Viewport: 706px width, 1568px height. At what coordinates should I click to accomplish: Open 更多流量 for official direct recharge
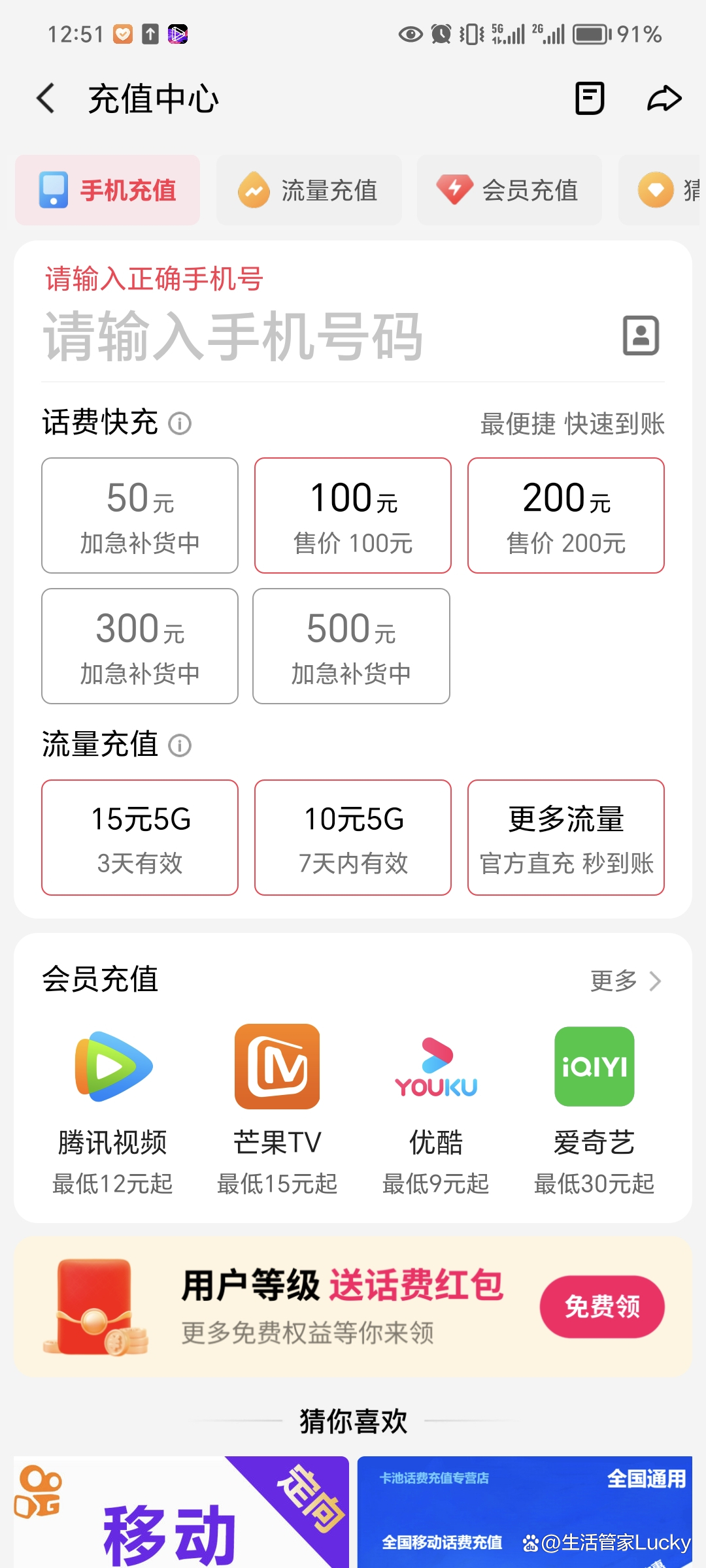click(x=565, y=838)
